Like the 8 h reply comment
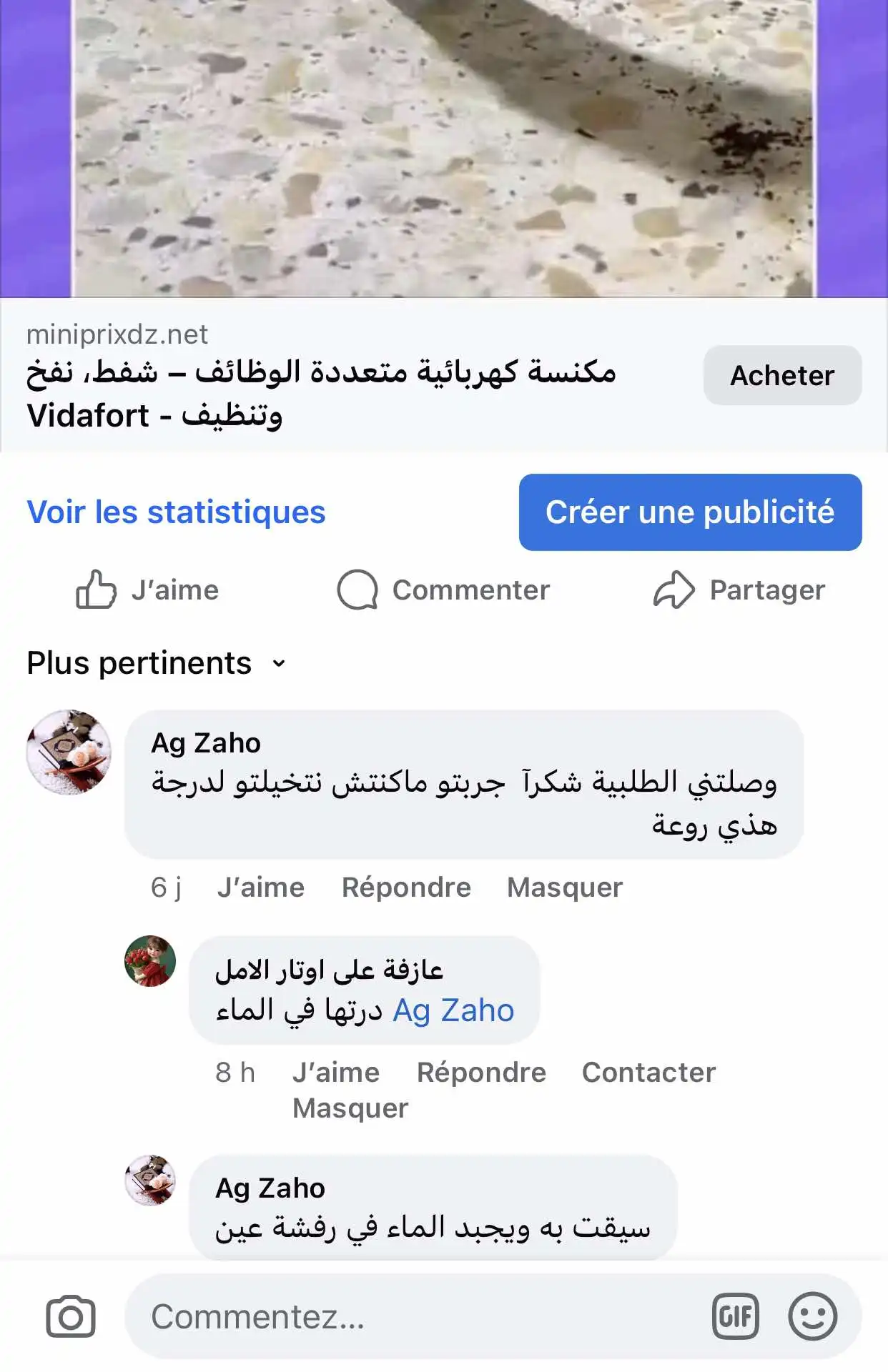 [336, 1072]
